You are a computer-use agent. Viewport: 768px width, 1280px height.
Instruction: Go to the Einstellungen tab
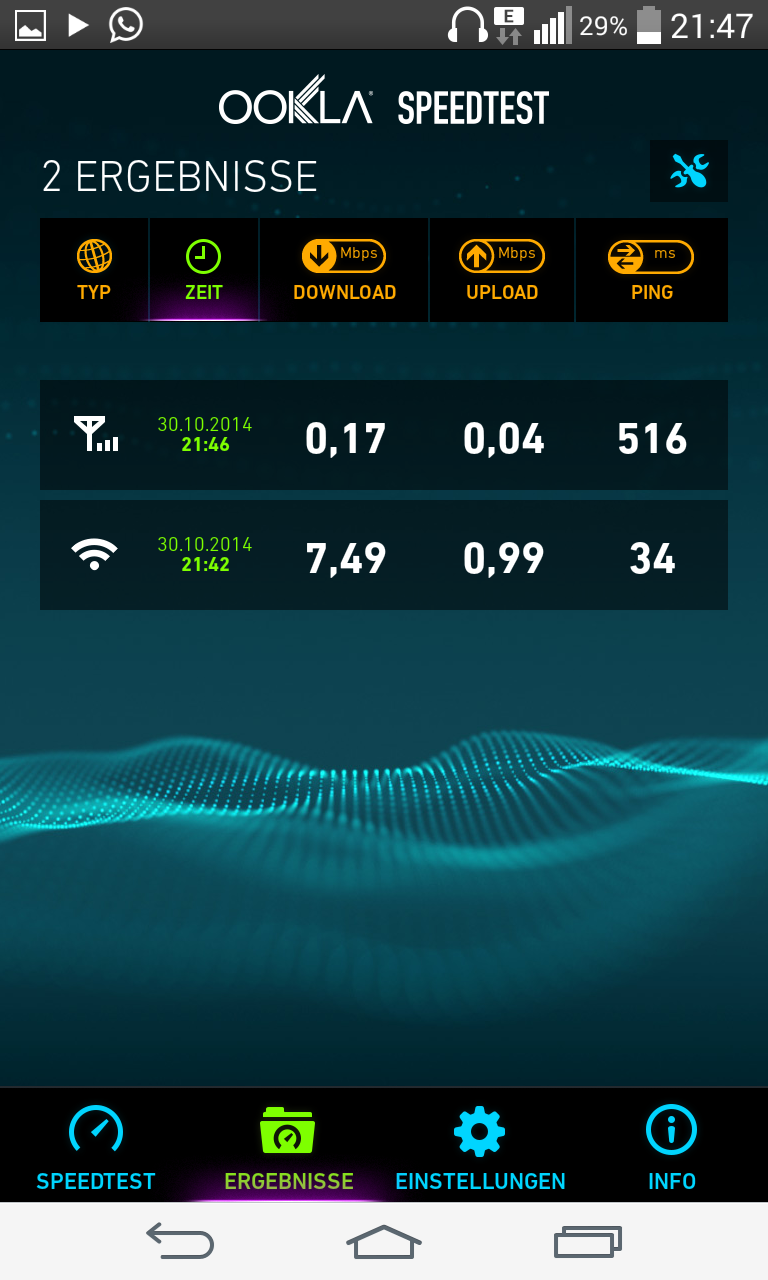(480, 1147)
